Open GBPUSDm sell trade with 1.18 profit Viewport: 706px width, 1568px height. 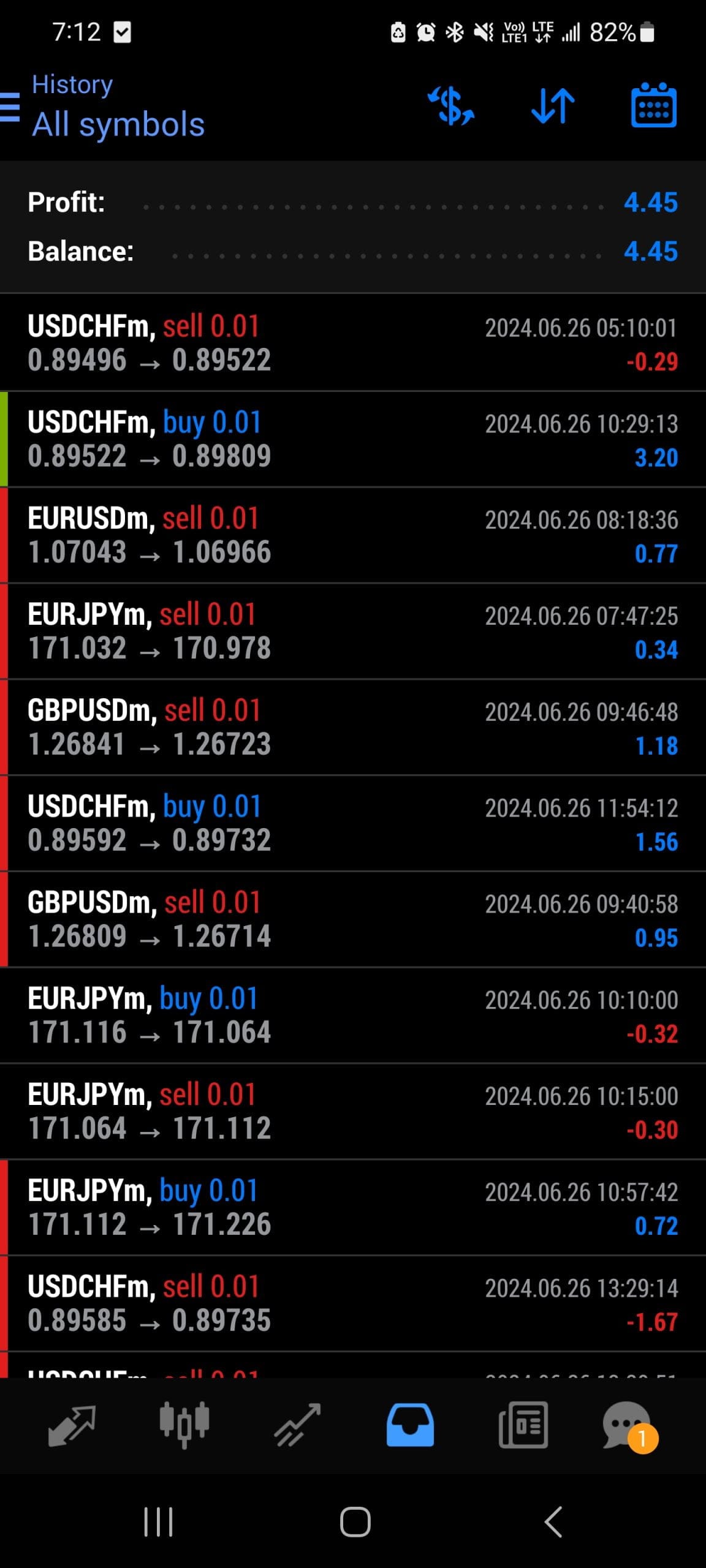[x=353, y=728]
